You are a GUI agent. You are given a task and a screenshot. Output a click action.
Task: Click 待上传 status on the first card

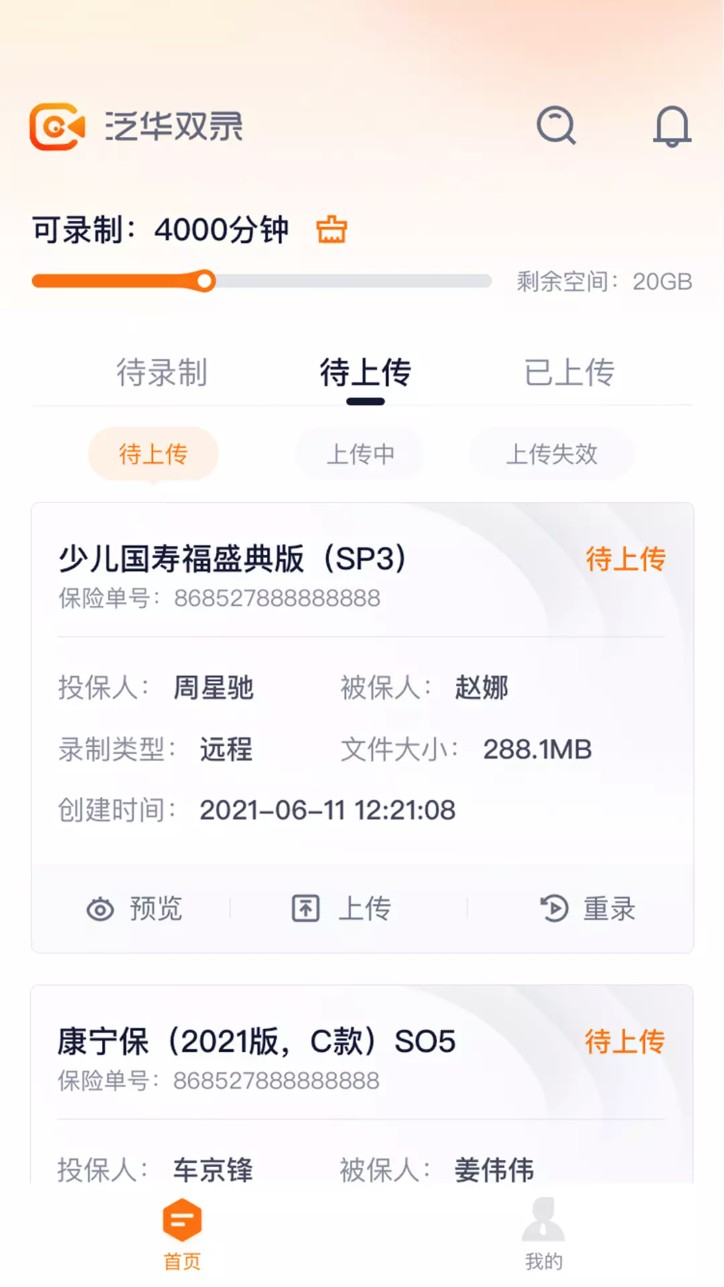coord(625,560)
